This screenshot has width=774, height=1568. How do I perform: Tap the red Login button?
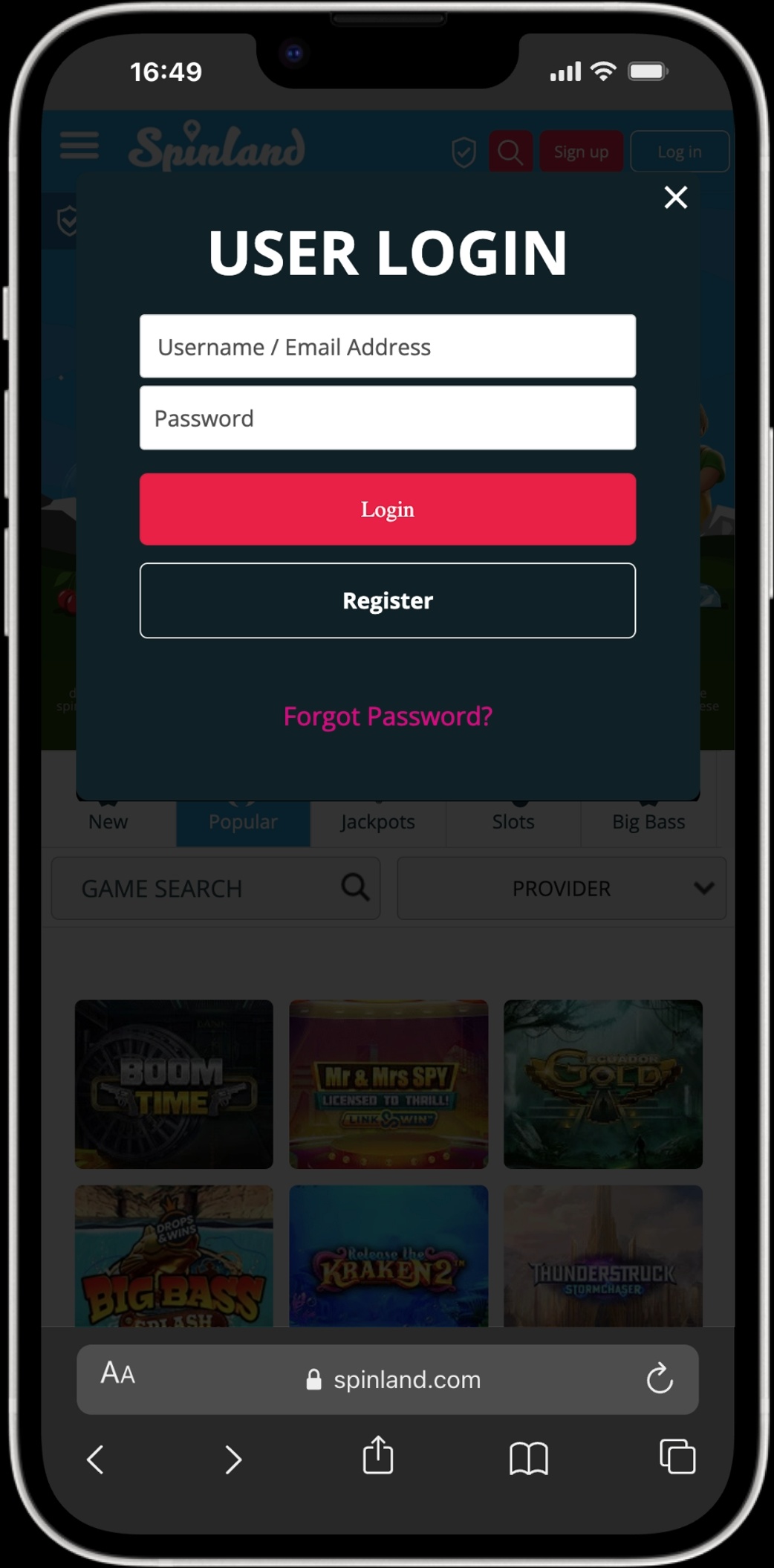[387, 509]
